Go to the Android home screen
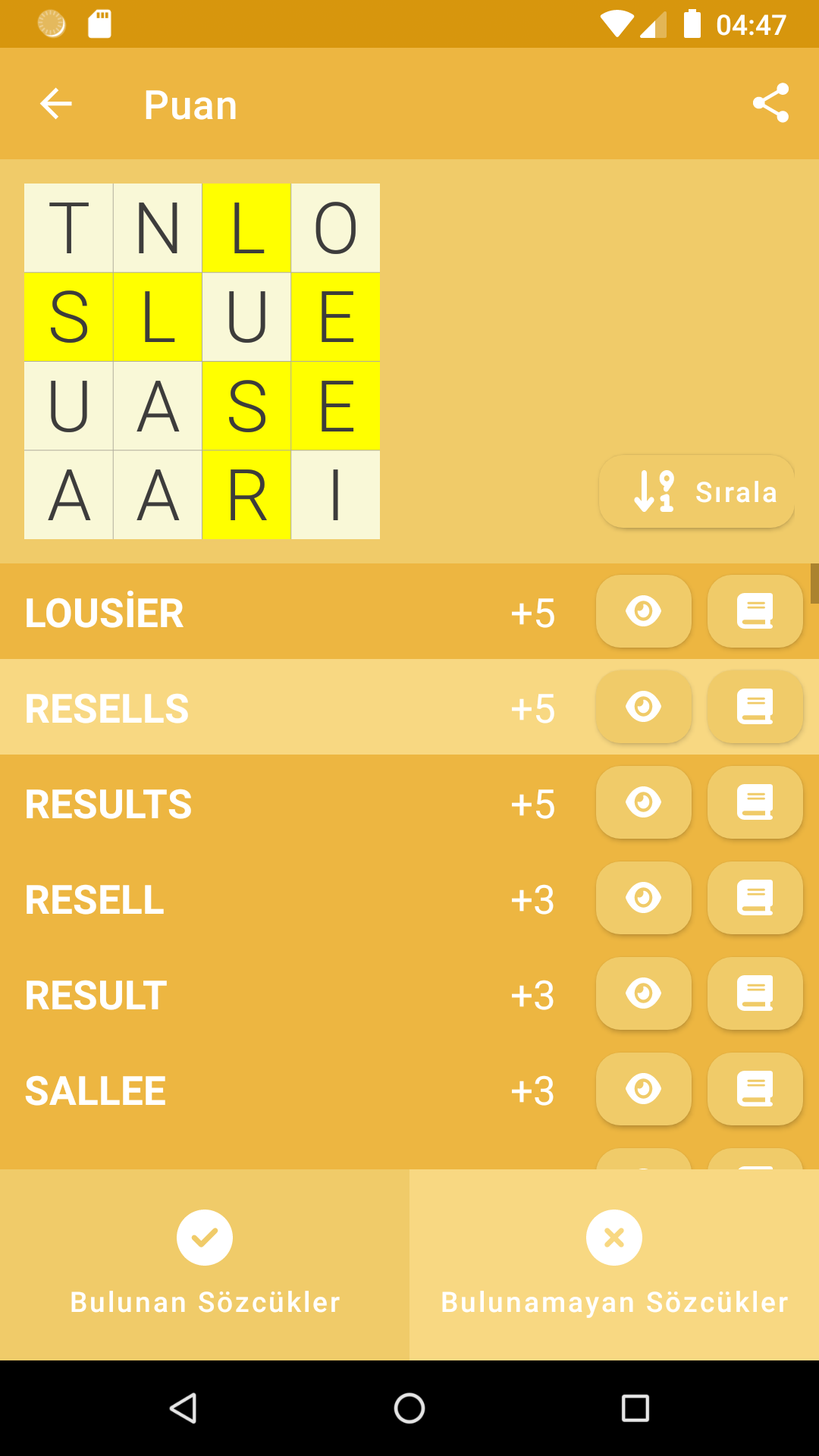This screenshot has width=819, height=1456. click(x=409, y=1408)
